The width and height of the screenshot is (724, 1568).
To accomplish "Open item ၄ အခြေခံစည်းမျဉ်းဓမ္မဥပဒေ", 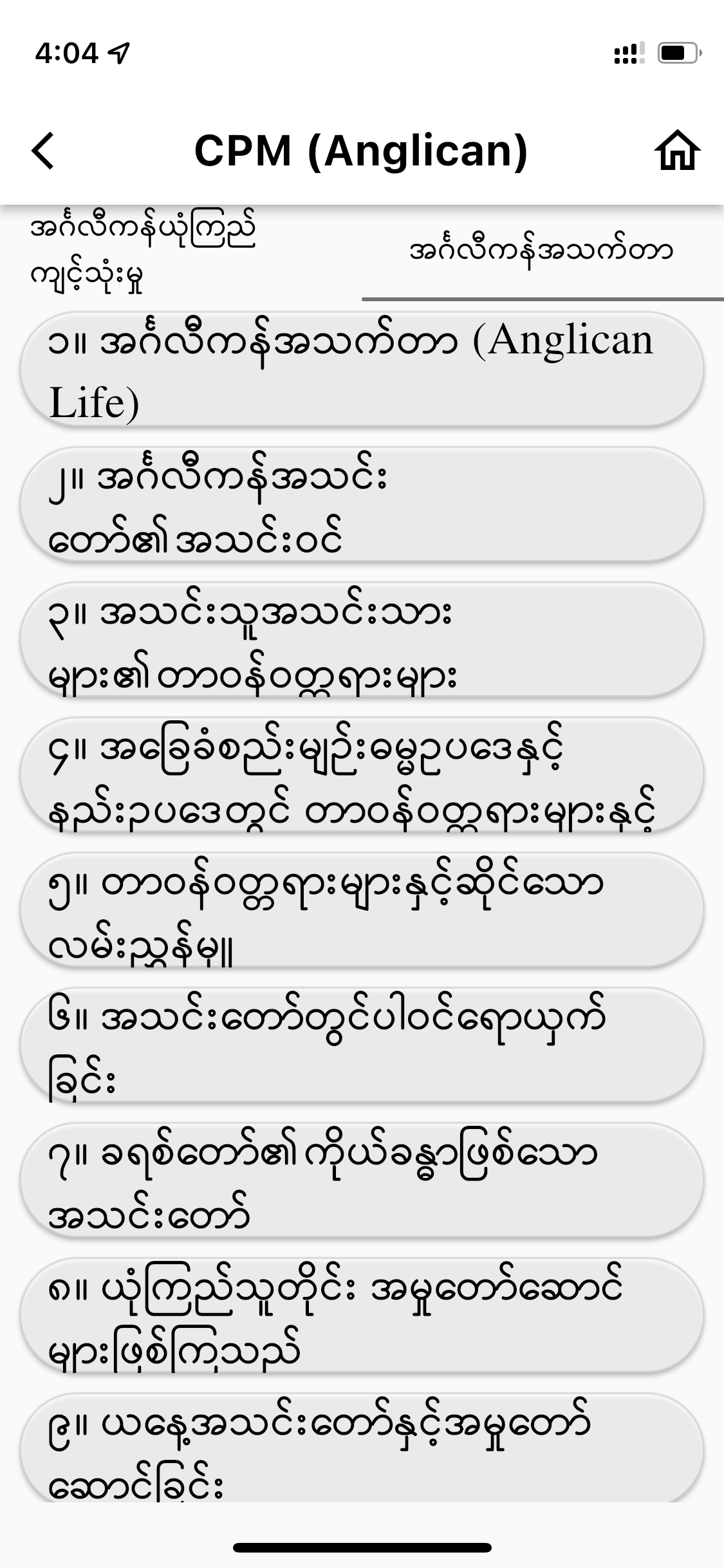I will tap(362, 775).
